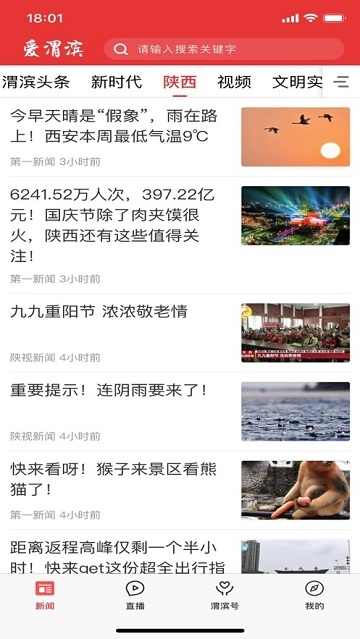
Task: Open 九九重阳节 浓浓敬老情 story
Action: click(x=180, y=333)
